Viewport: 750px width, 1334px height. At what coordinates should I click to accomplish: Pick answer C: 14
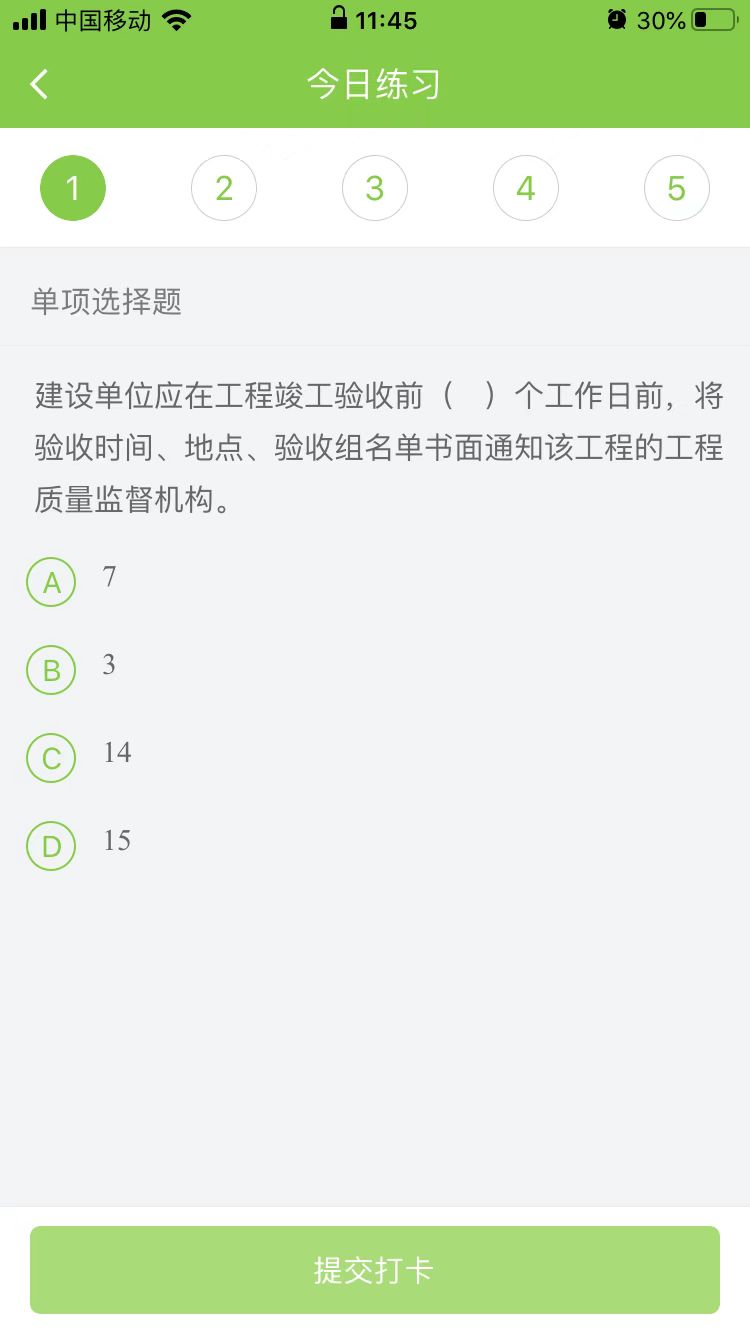click(x=51, y=758)
